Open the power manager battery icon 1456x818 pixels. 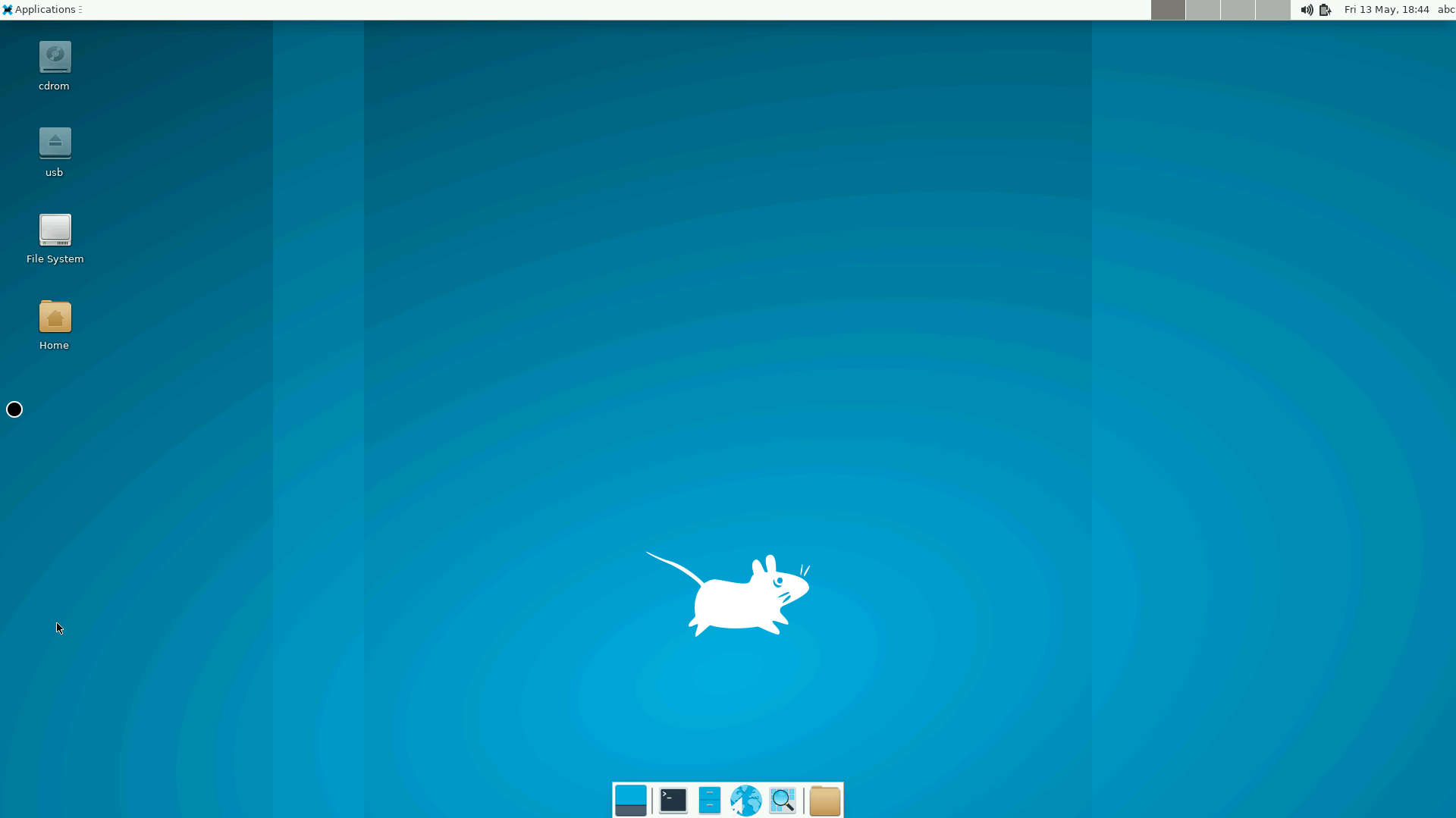pyautogui.click(x=1325, y=10)
